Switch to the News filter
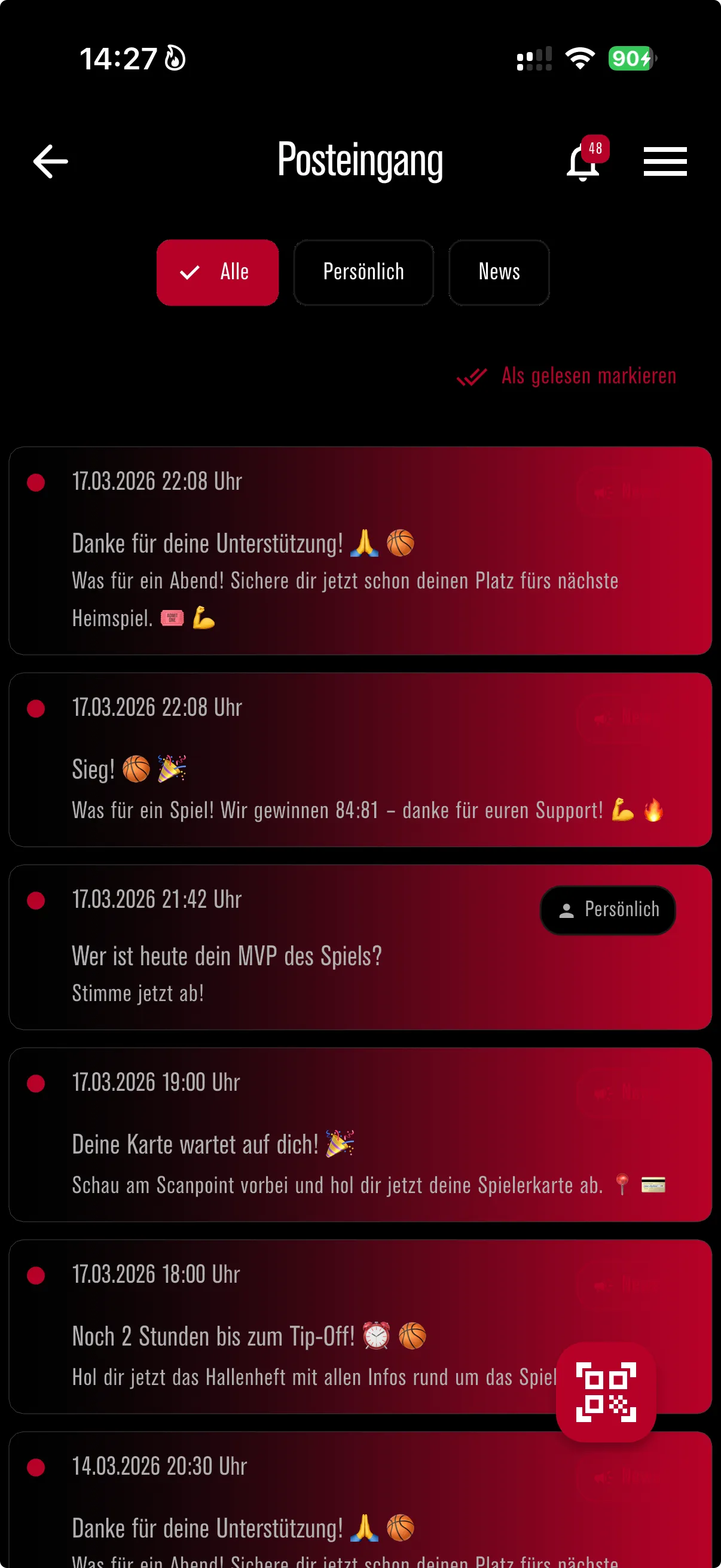The height and width of the screenshot is (1568, 721). coord(499,272)
